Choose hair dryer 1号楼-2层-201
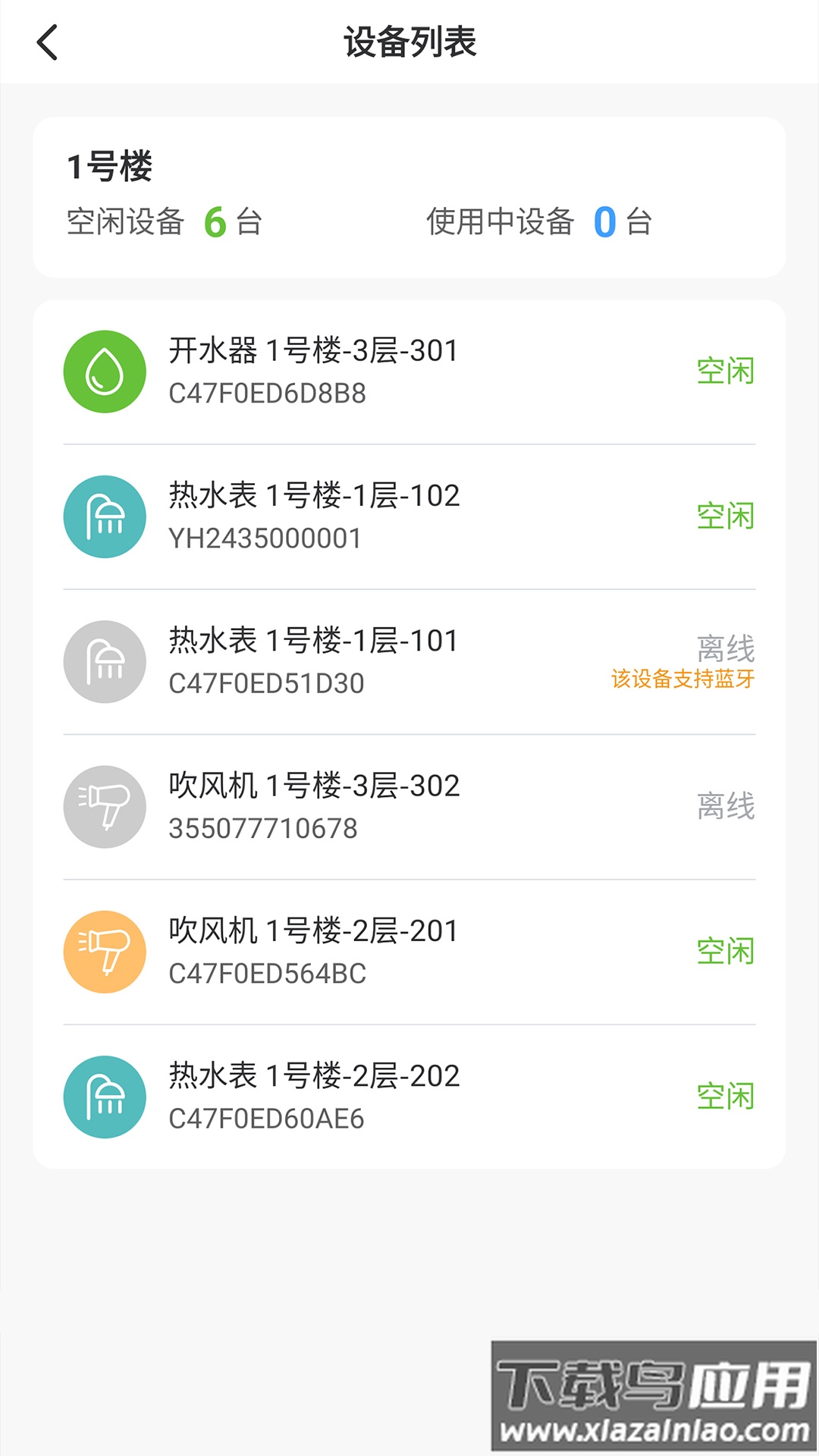This screenshot has height=1456, width=819. (409, 952)
